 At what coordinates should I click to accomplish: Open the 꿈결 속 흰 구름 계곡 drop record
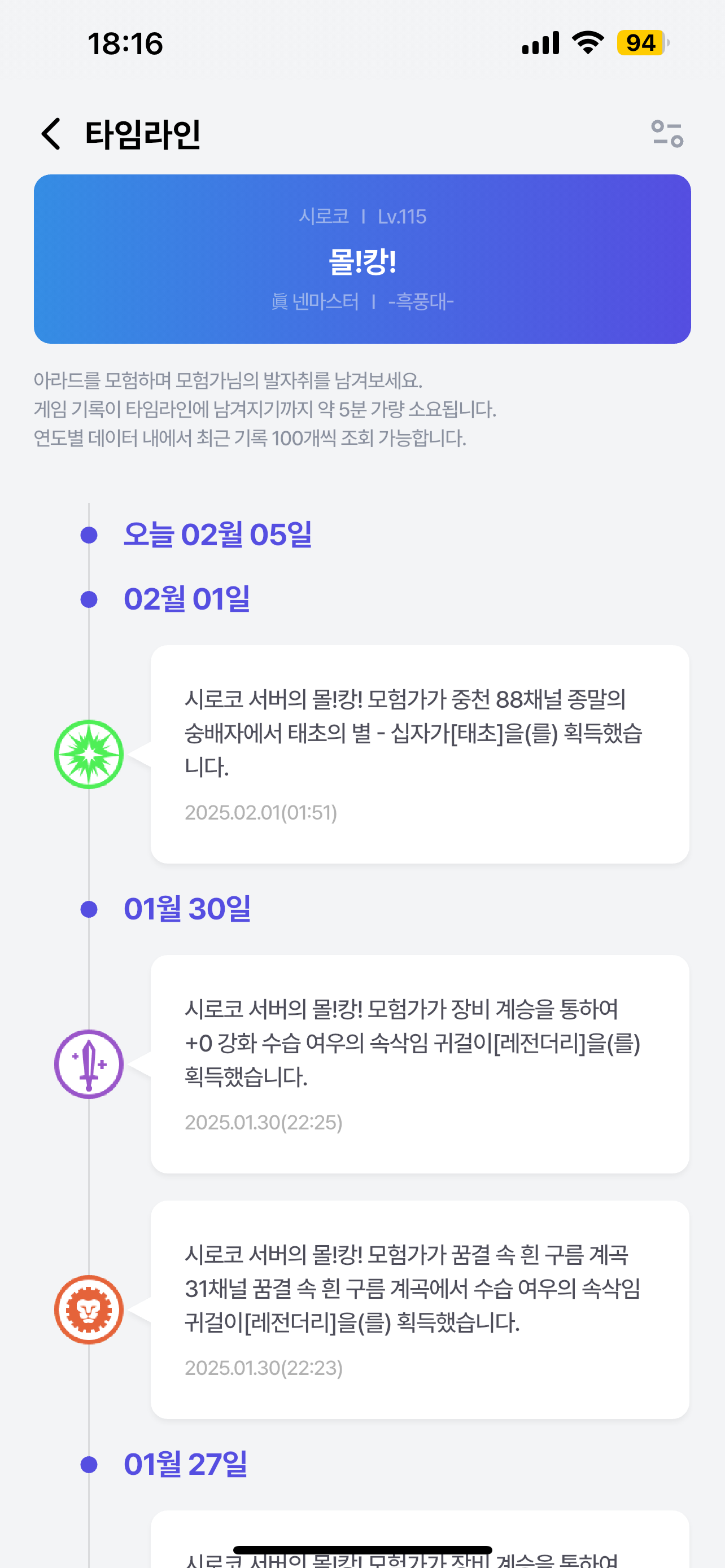420,1309
